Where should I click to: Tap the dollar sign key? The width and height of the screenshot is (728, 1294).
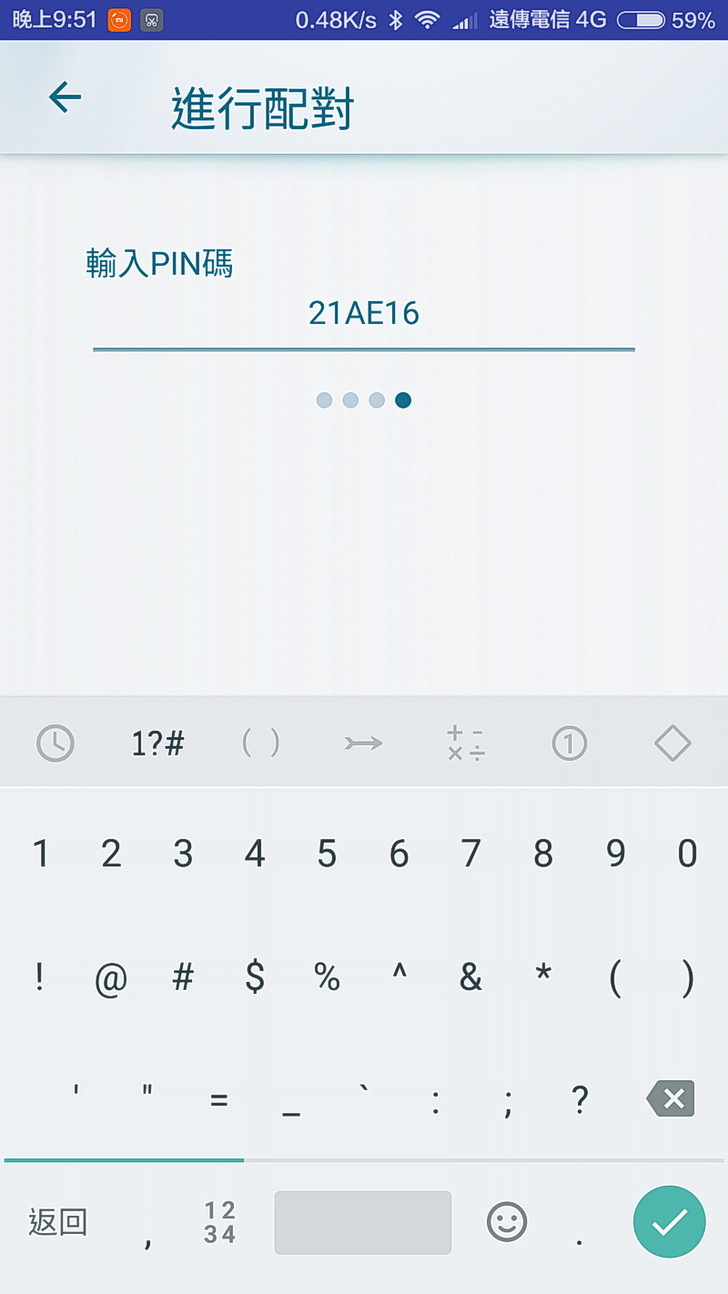click(255, 977)
